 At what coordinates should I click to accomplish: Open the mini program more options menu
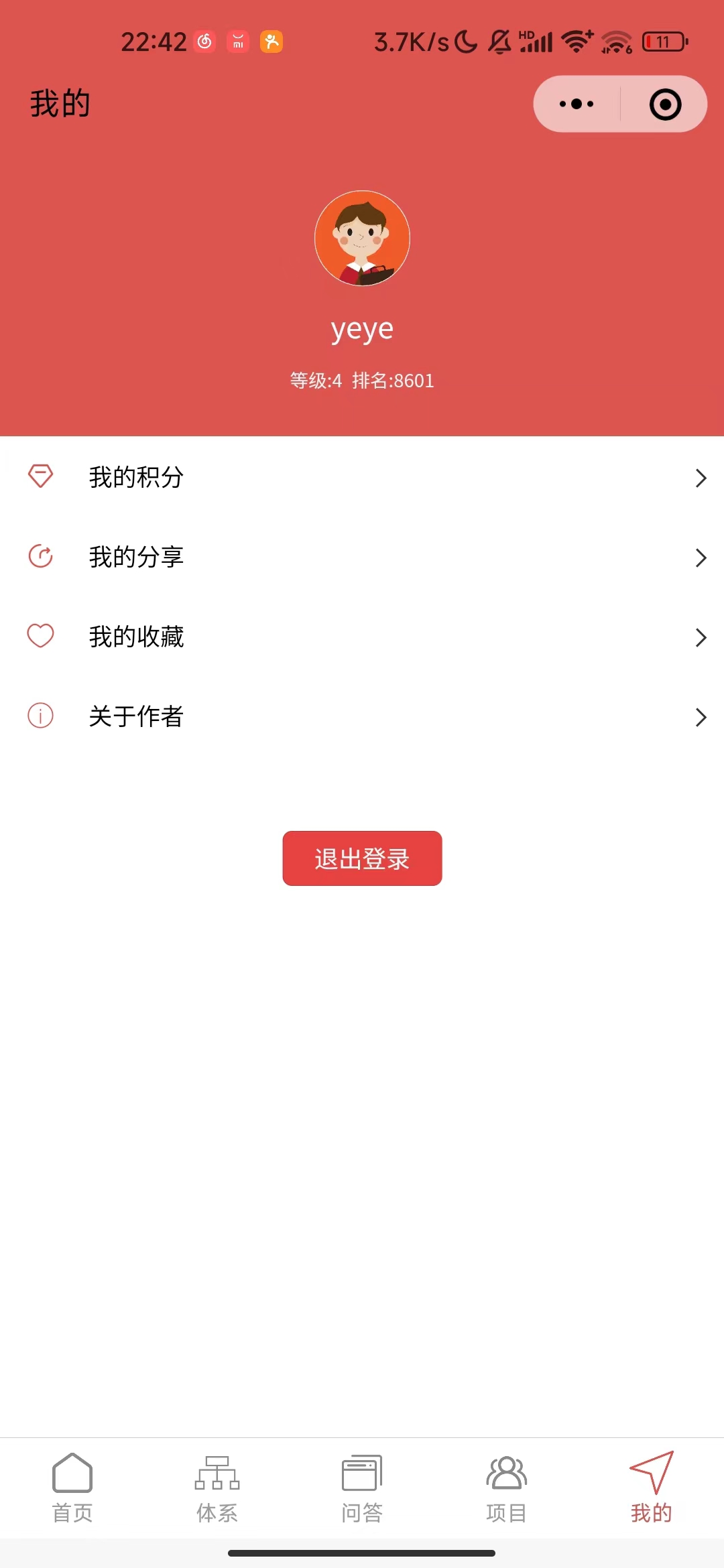575,104
